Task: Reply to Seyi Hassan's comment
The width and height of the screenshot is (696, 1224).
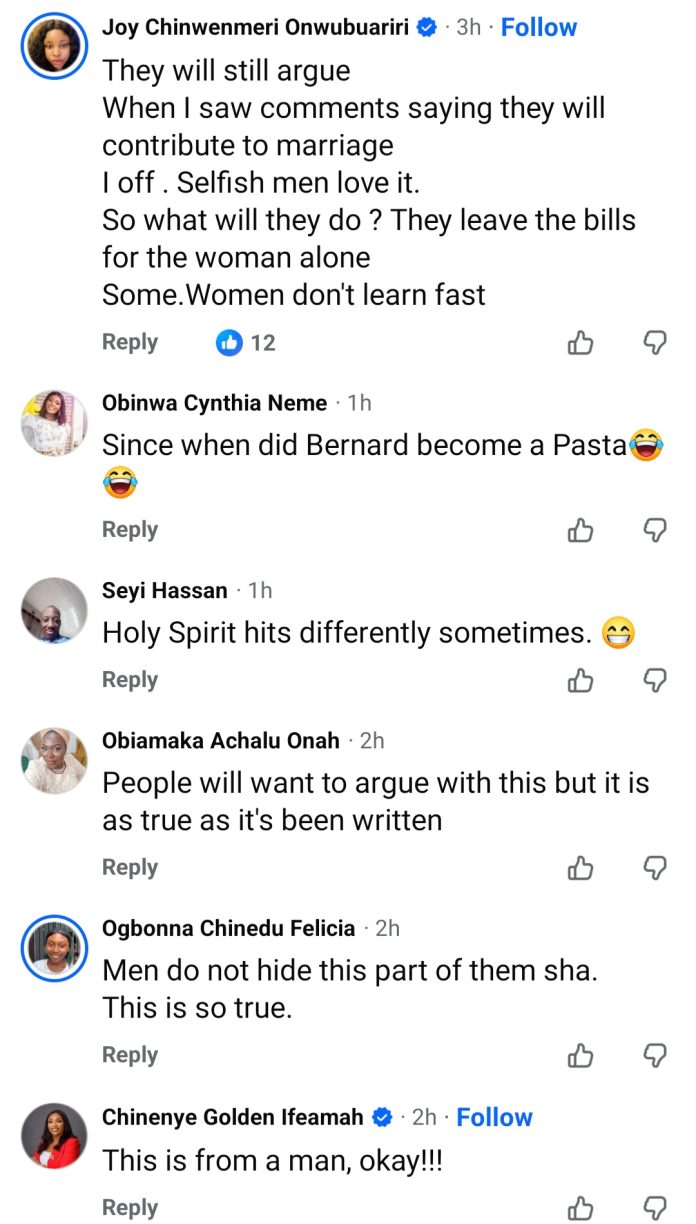Action: click(x=130, y=680)
